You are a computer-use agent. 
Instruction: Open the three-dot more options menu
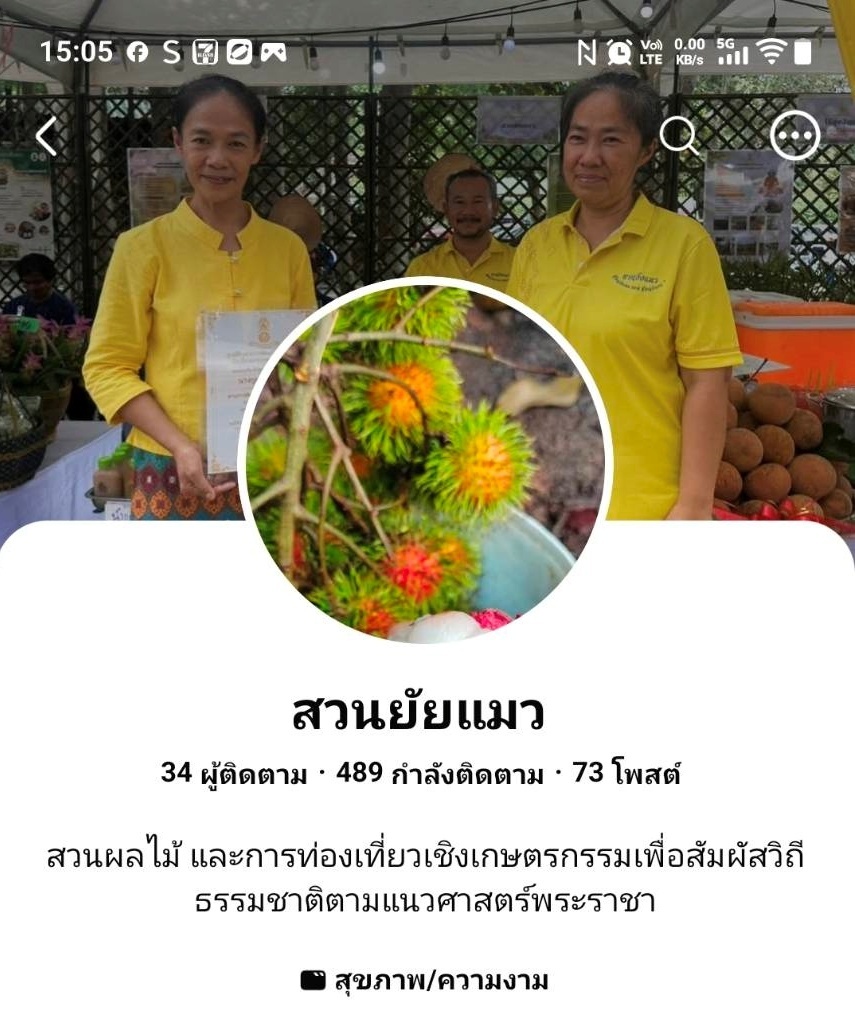tap(795, 135)
